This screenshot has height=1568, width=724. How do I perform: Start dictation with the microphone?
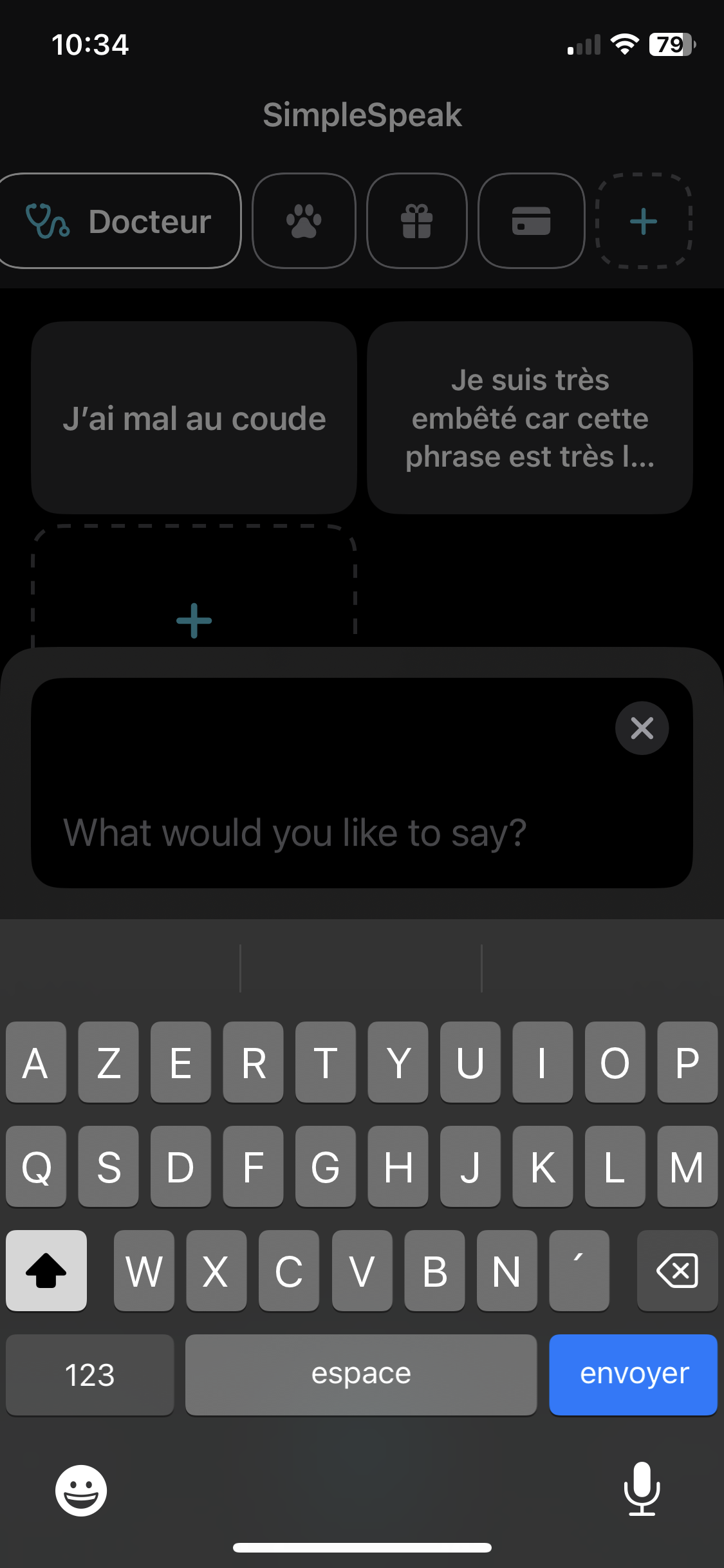coord(642,1489)
